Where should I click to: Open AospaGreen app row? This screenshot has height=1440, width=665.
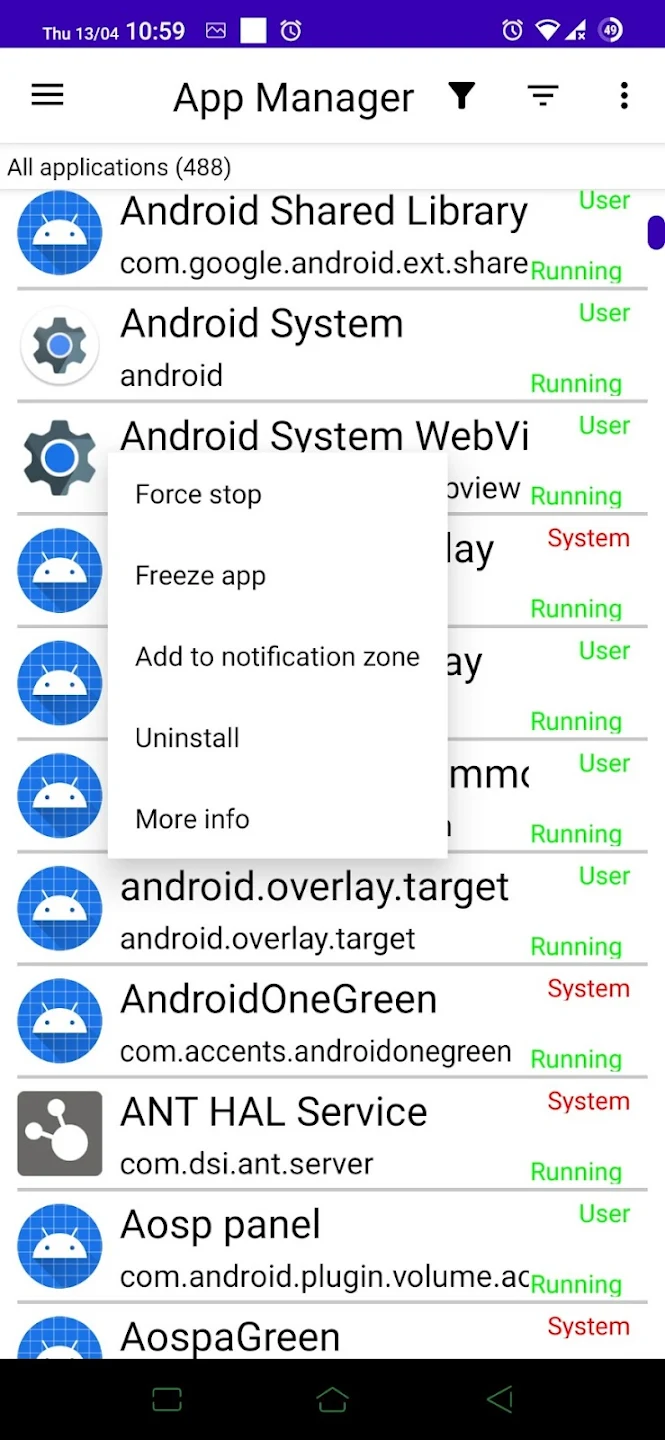point(332,1331)
